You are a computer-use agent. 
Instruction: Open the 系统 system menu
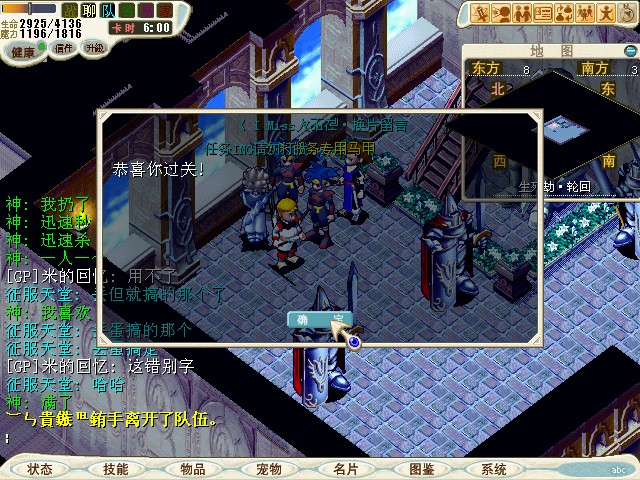(x=493, y=468)
